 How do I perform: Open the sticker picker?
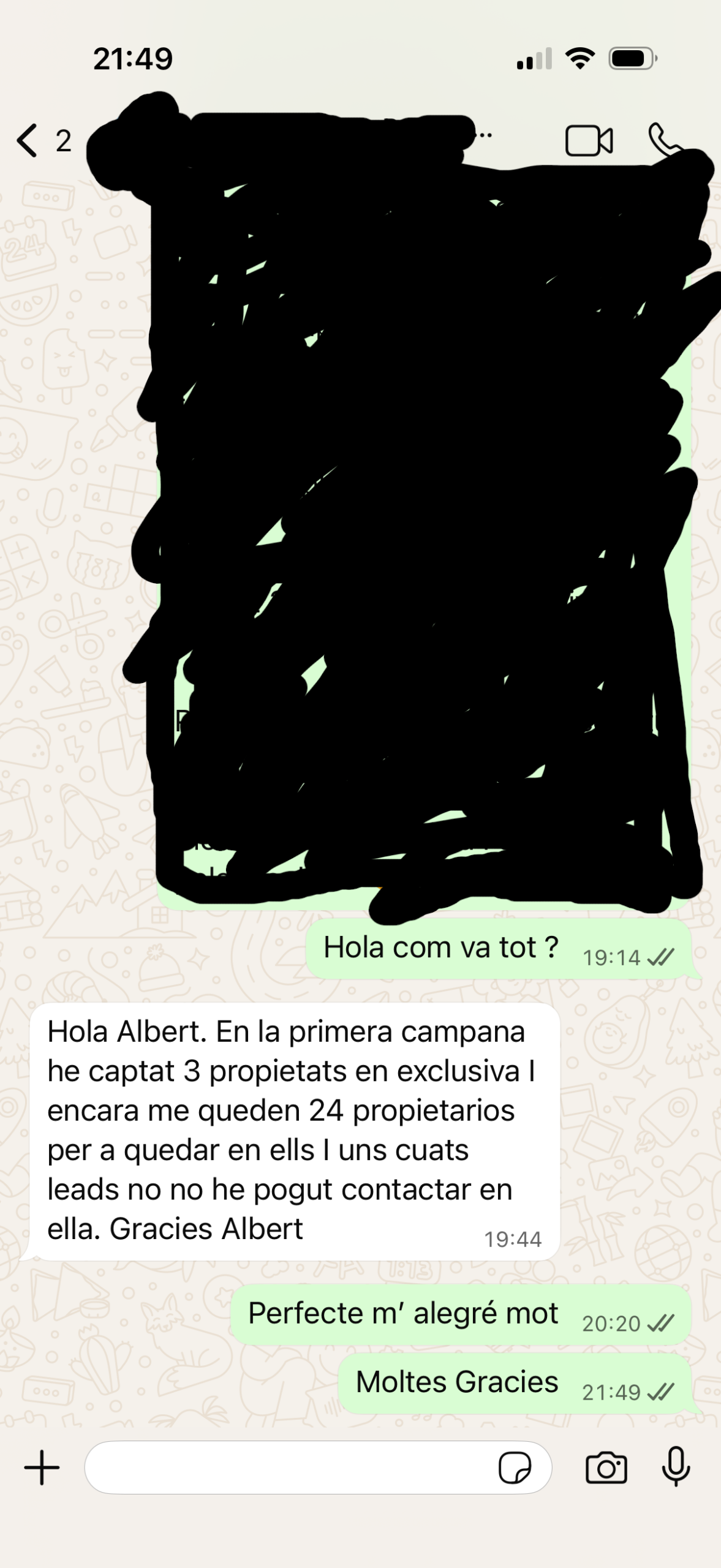point(515,1468)
